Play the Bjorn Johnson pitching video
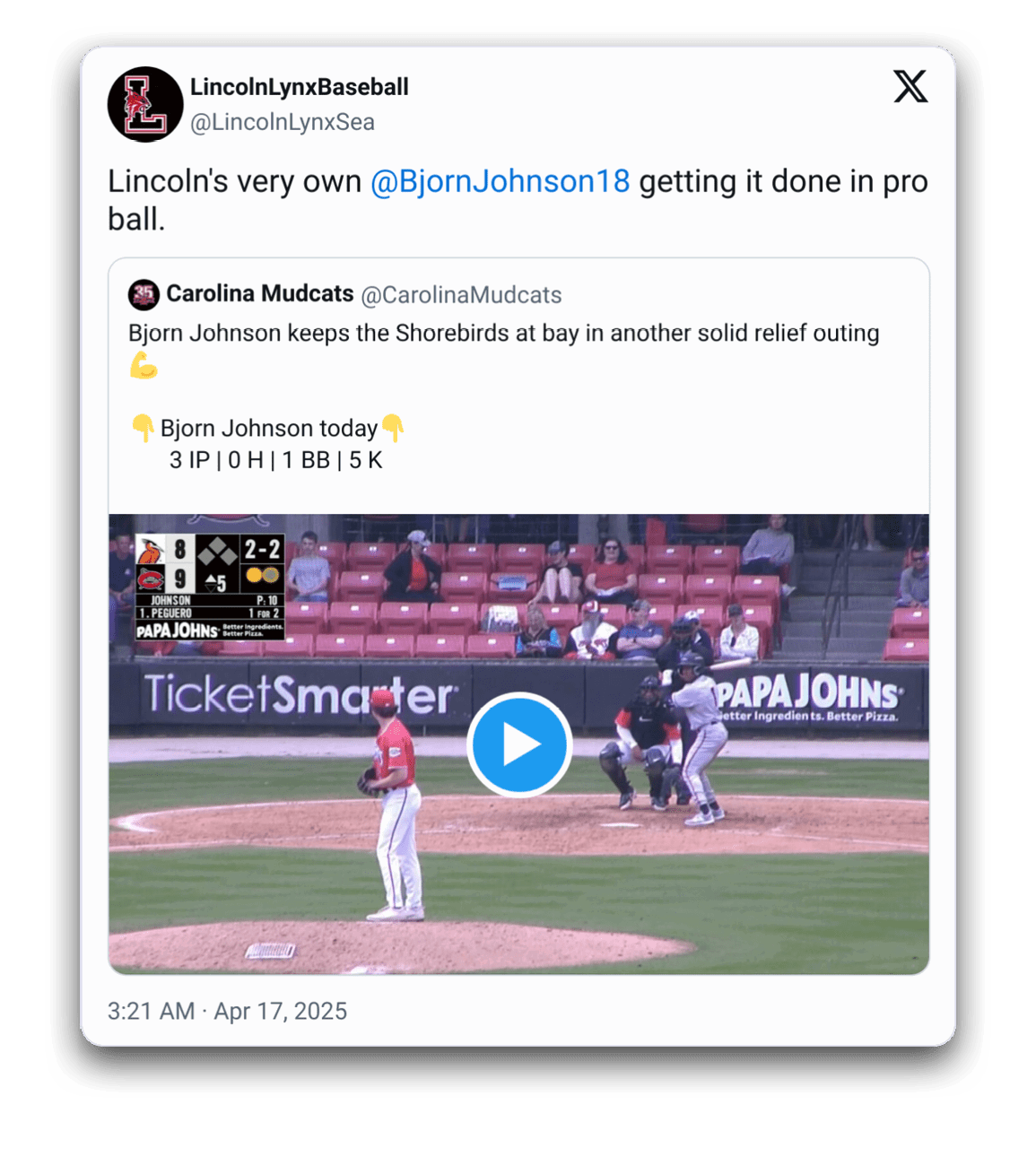The image size is (1036, 1157). [x=518, y=744]
